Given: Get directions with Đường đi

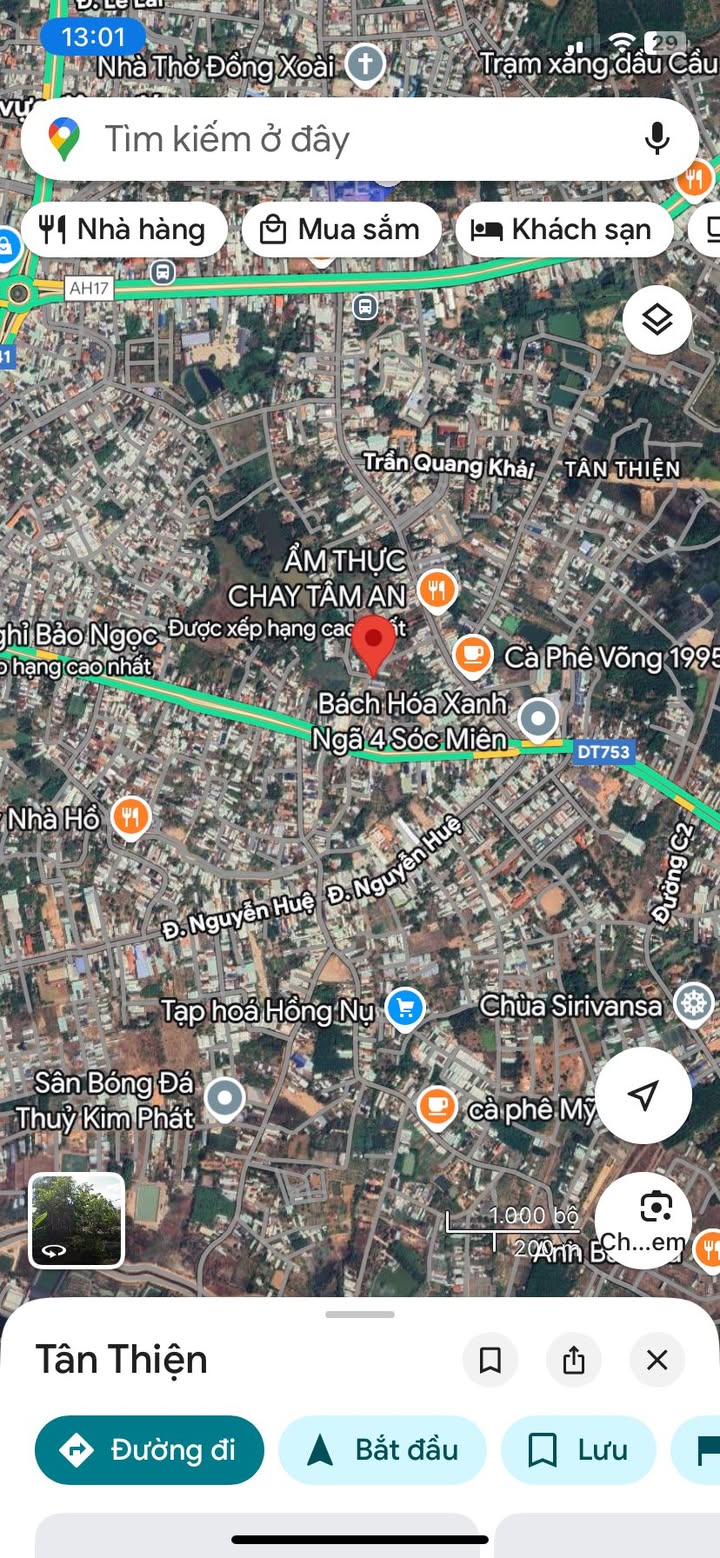Looking at the screenshot, I should (x=150, y=1450).
